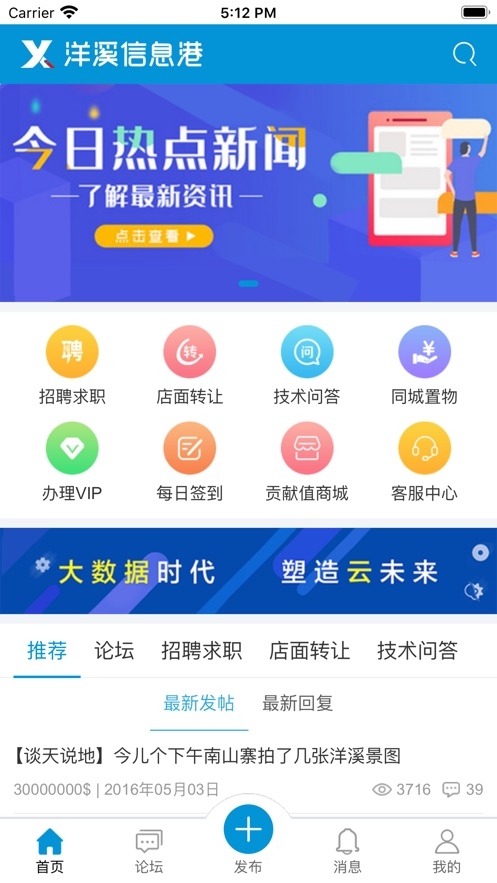Open the 今日热点新闻 banner
497x883 pixels.
248,193
